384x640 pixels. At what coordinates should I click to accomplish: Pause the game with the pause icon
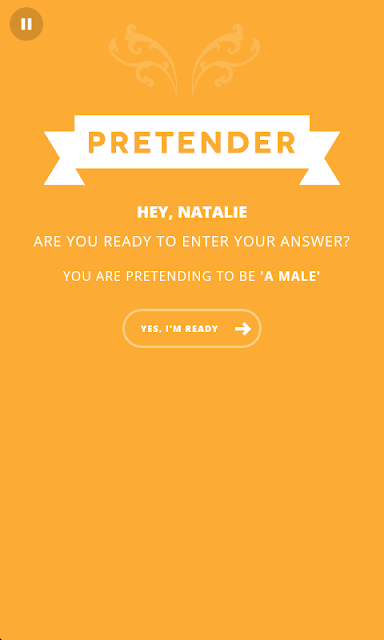26,24
